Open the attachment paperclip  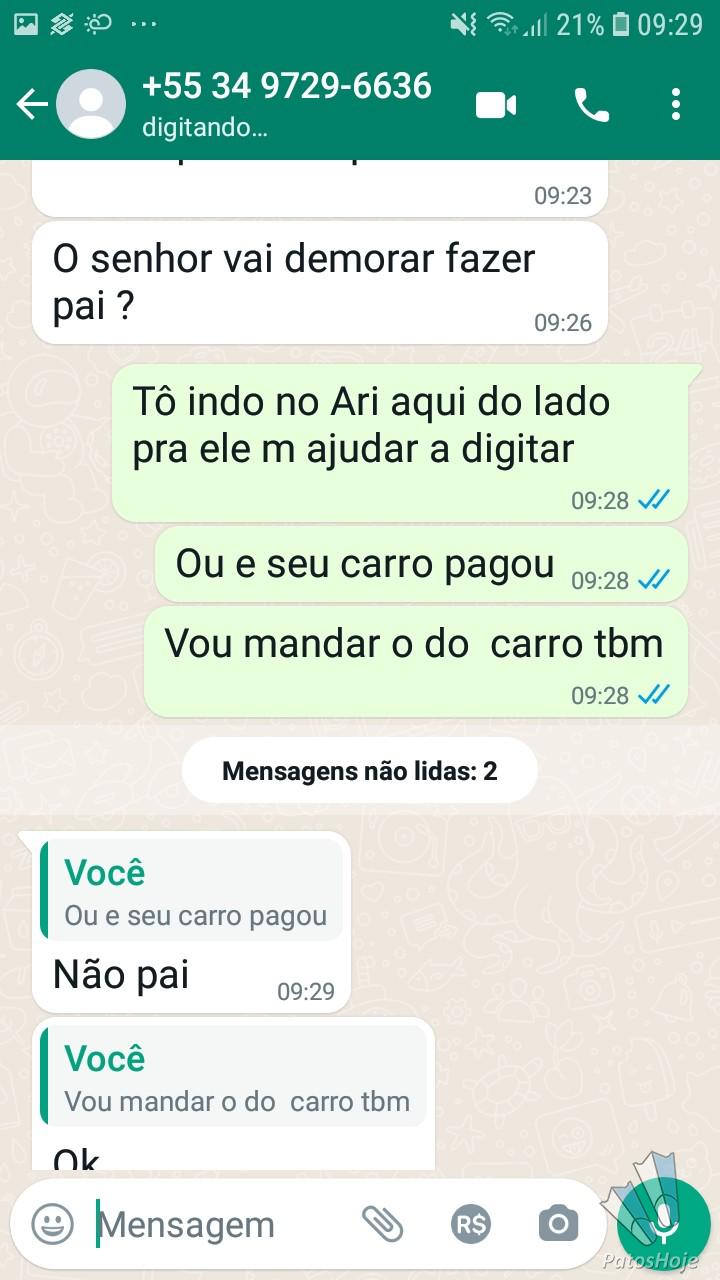coord(382,1223)
